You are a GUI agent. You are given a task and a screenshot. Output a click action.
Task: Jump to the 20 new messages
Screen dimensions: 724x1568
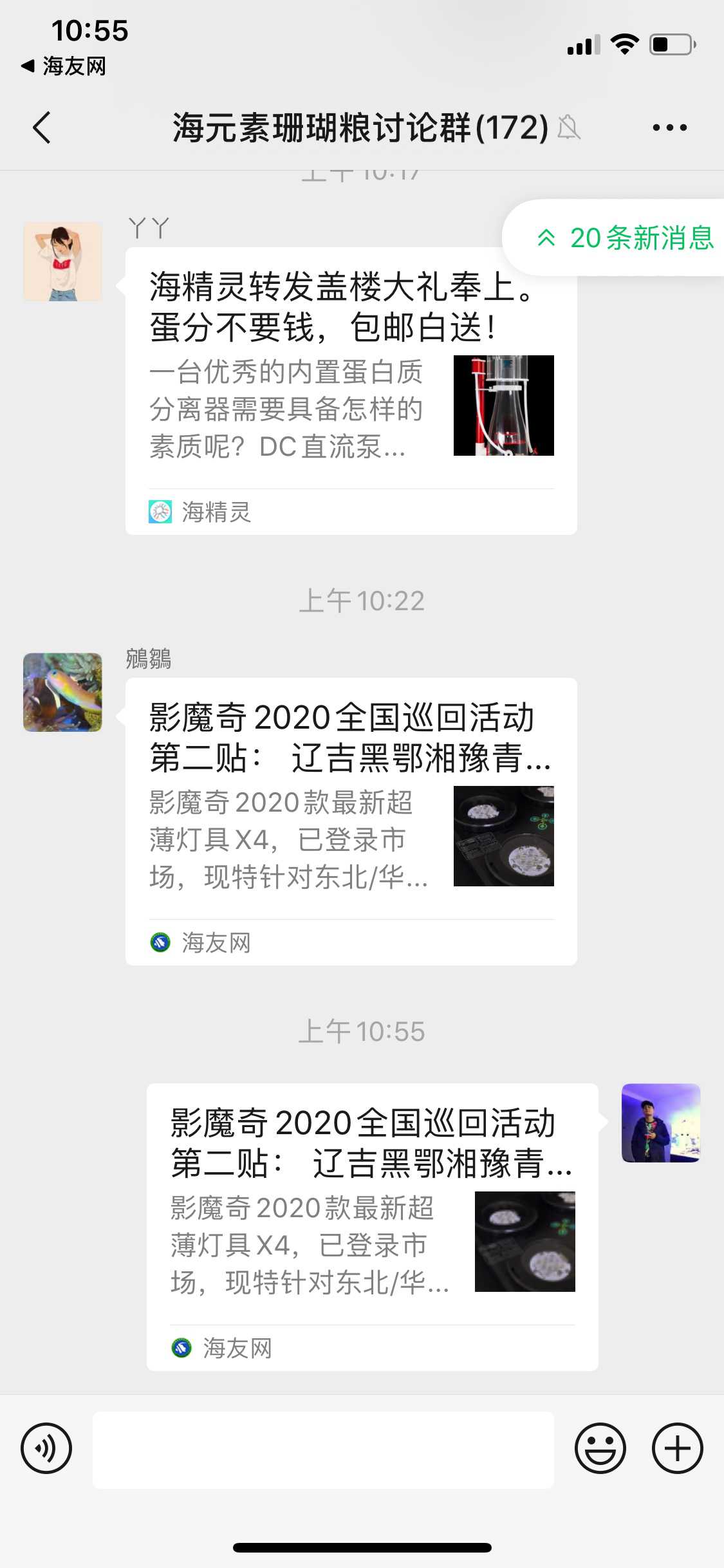(x=624, y=238)
